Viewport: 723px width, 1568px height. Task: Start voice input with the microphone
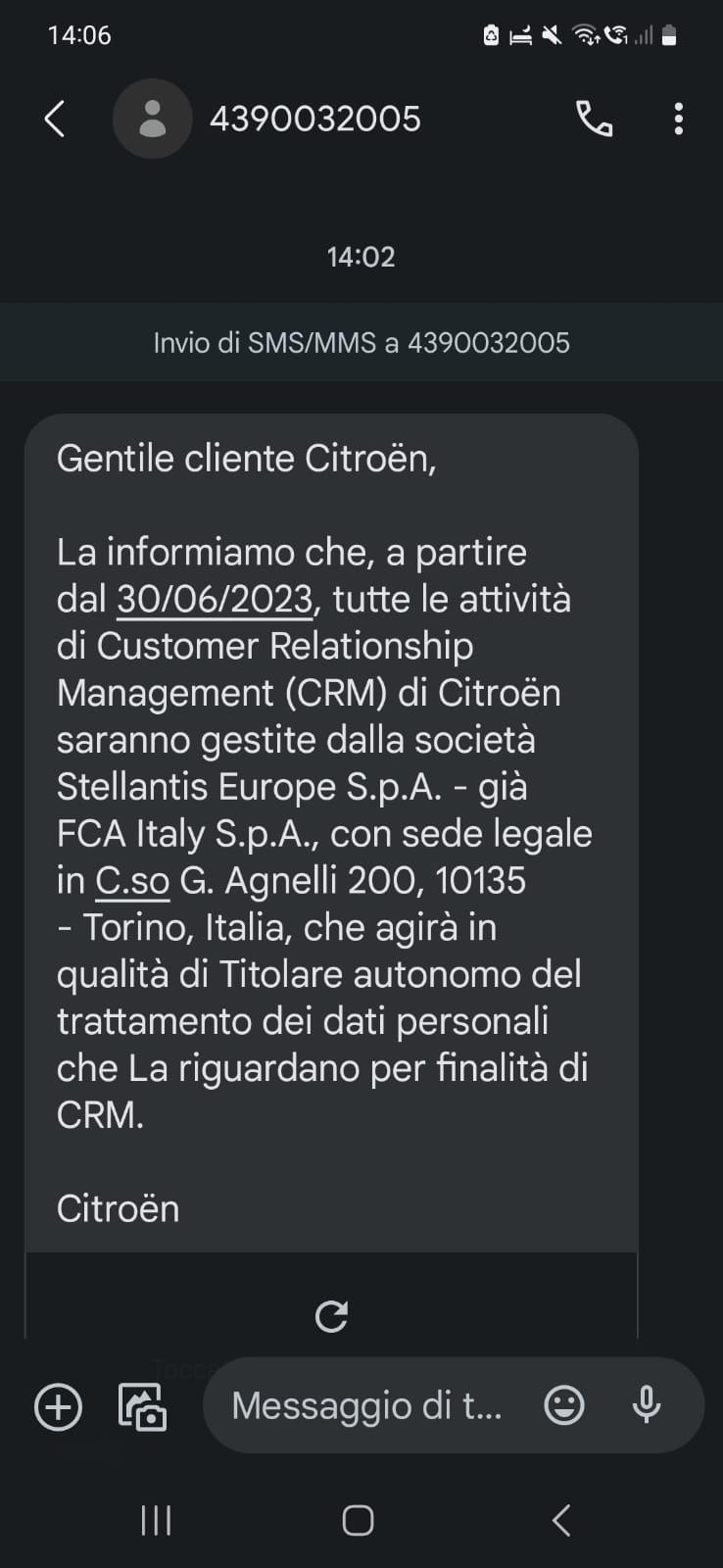click(646, 1406)
